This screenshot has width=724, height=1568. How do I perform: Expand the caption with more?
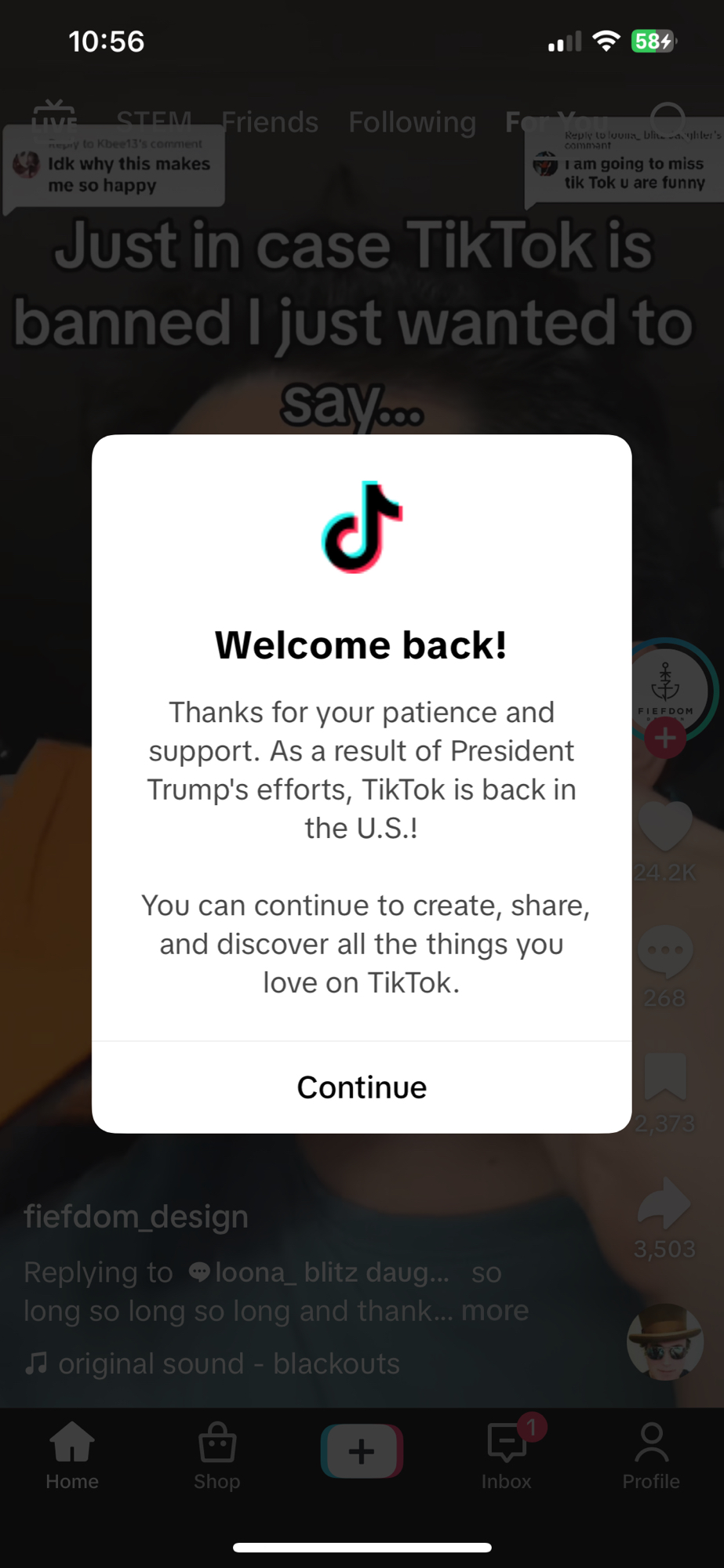pos(495,1310)
